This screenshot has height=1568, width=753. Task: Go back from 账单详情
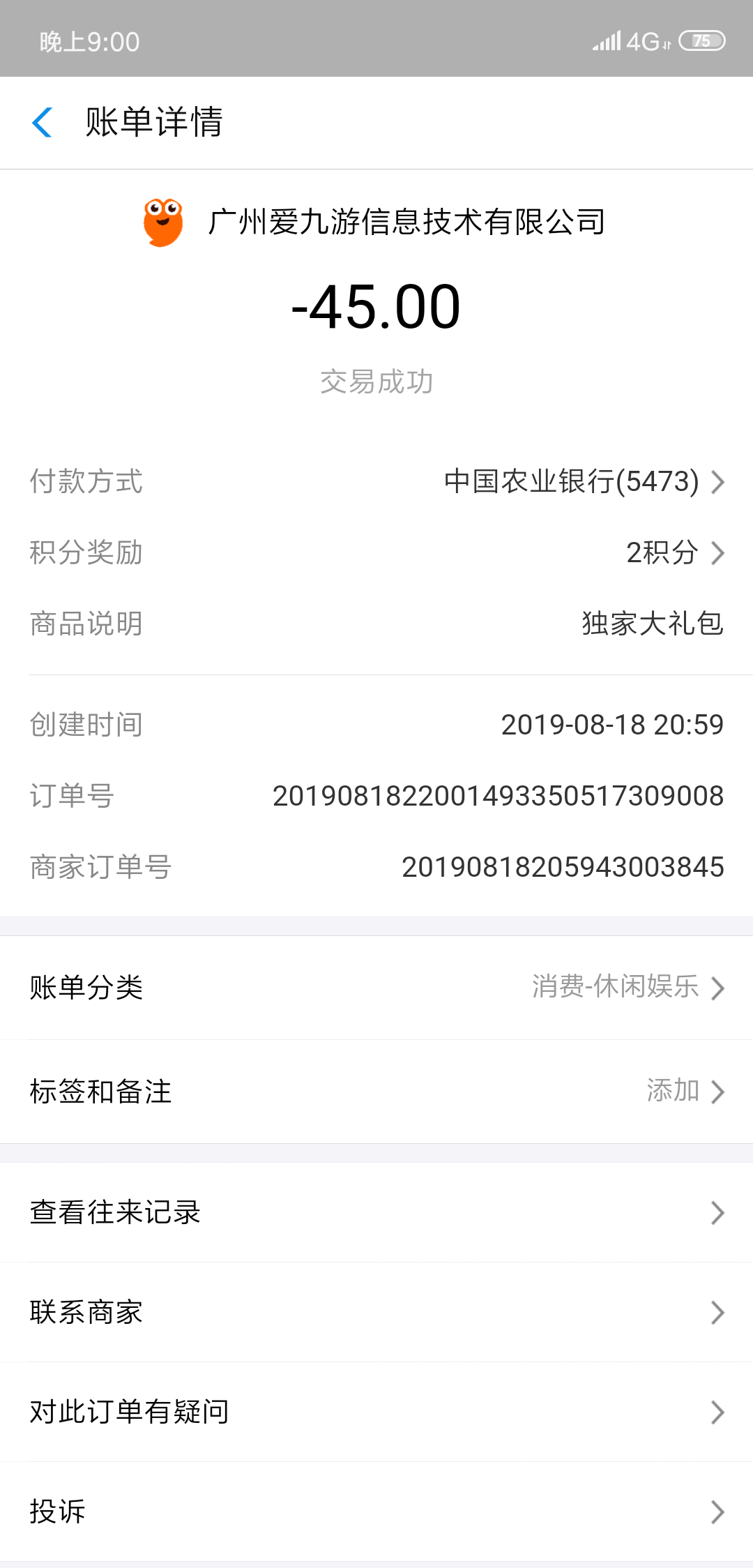[x=43, y=123]
